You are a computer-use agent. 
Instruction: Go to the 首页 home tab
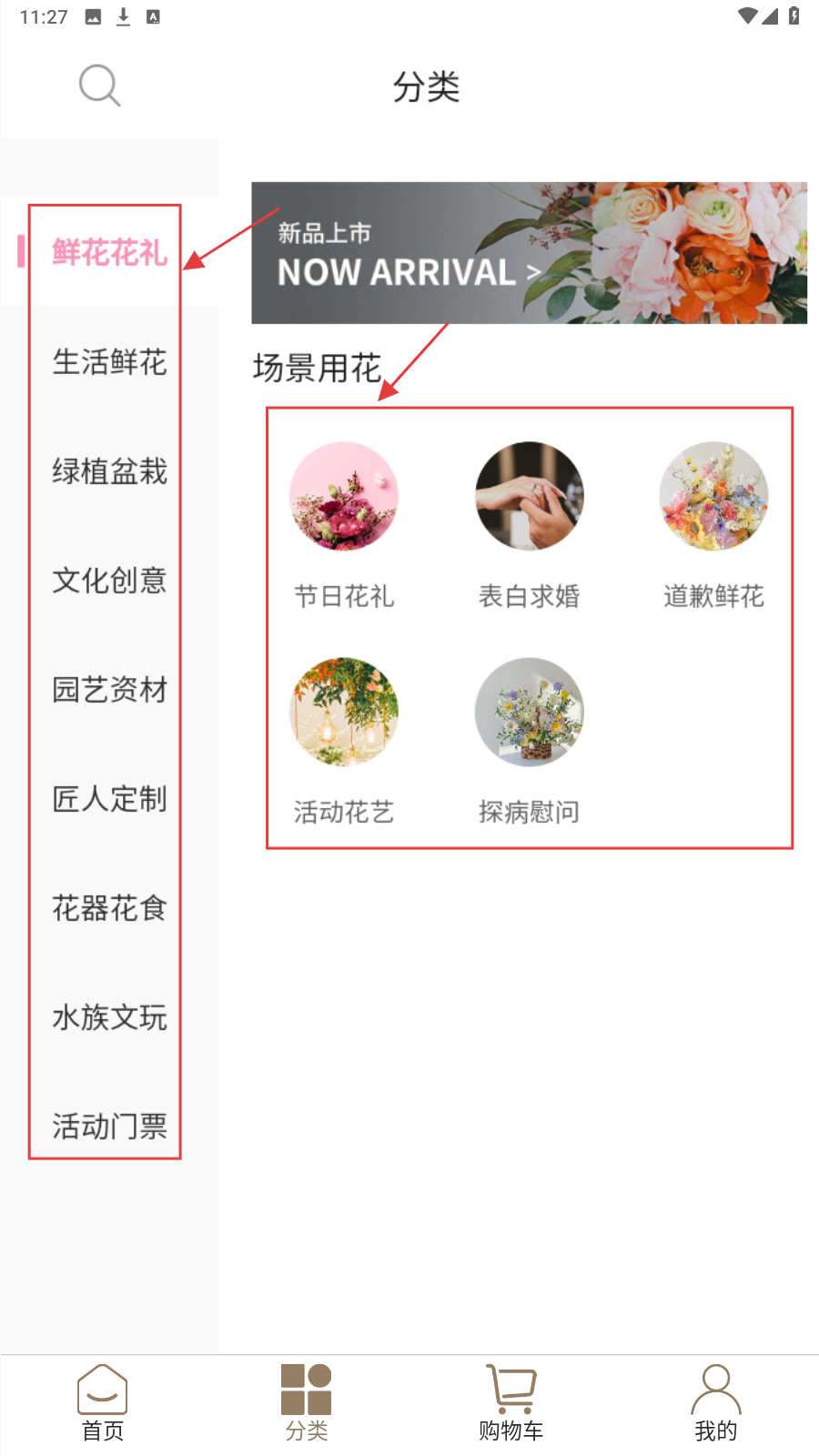pyautogui.click(x=103, y=1403)
